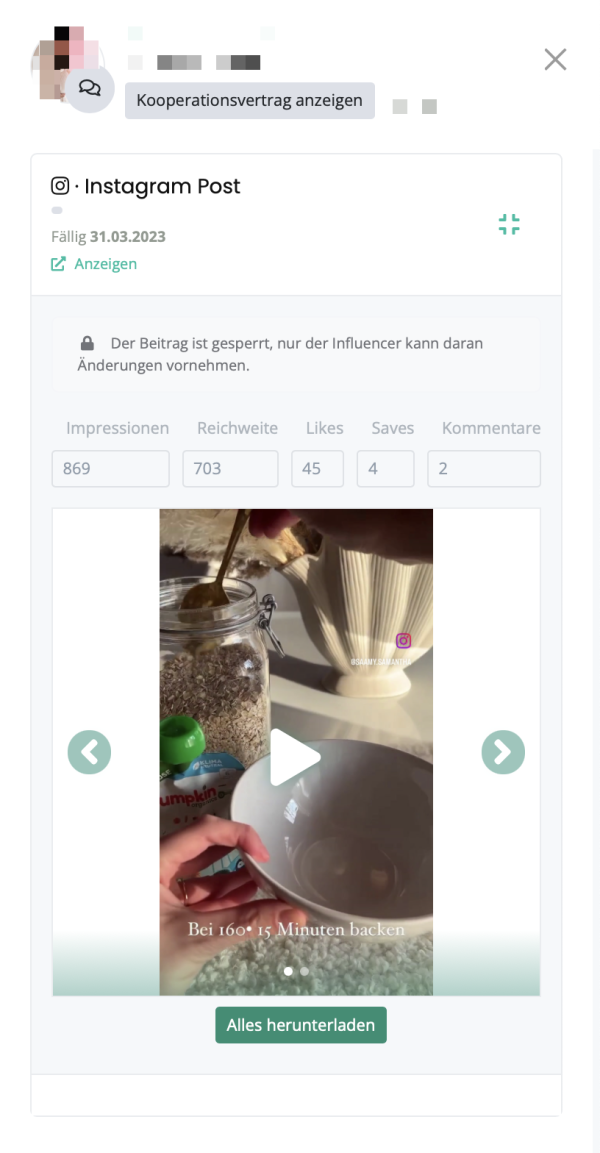Close the panel with the X
The height and width of the screenshot is (1153, 600).
(x=555, y=59)
